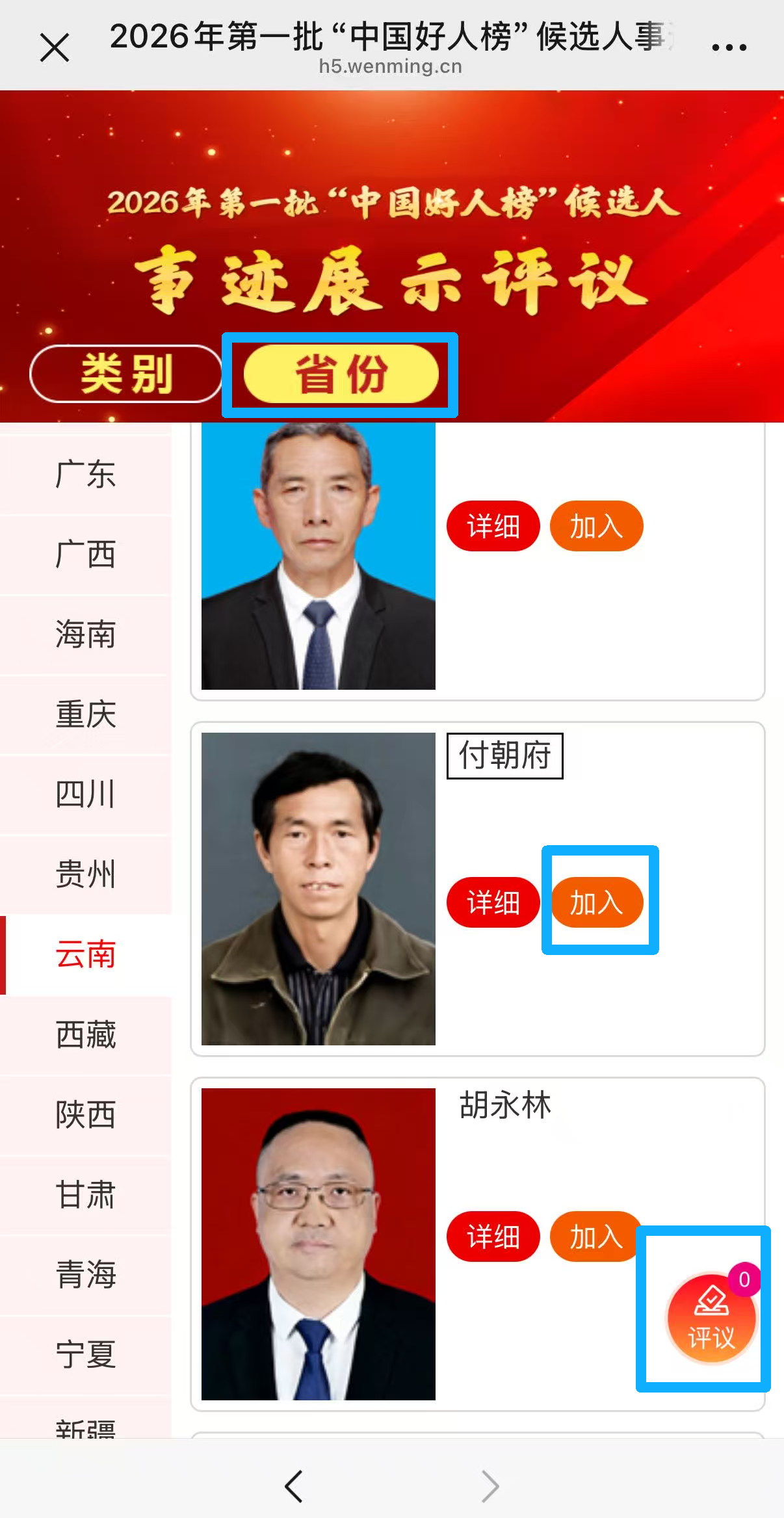Screen dimensions: 784x1518
Task: Open 详细 for 胡永林
Action: (493, 1237)
